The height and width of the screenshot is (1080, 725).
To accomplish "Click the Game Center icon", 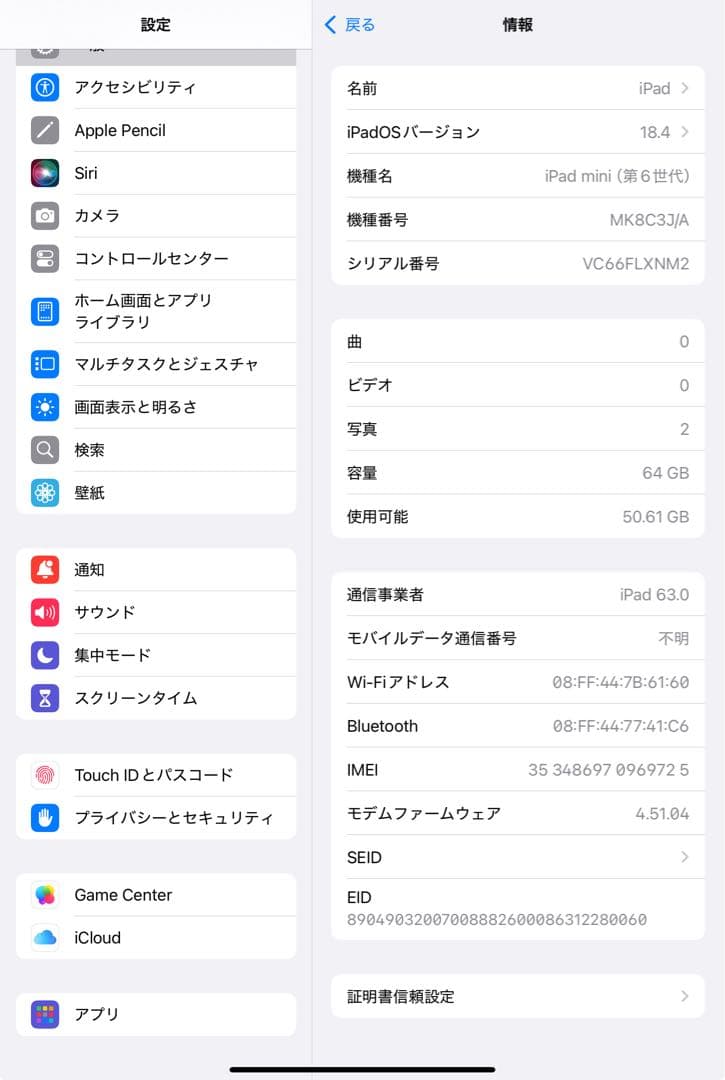I will pyautogui.click(x=43, y=895).
